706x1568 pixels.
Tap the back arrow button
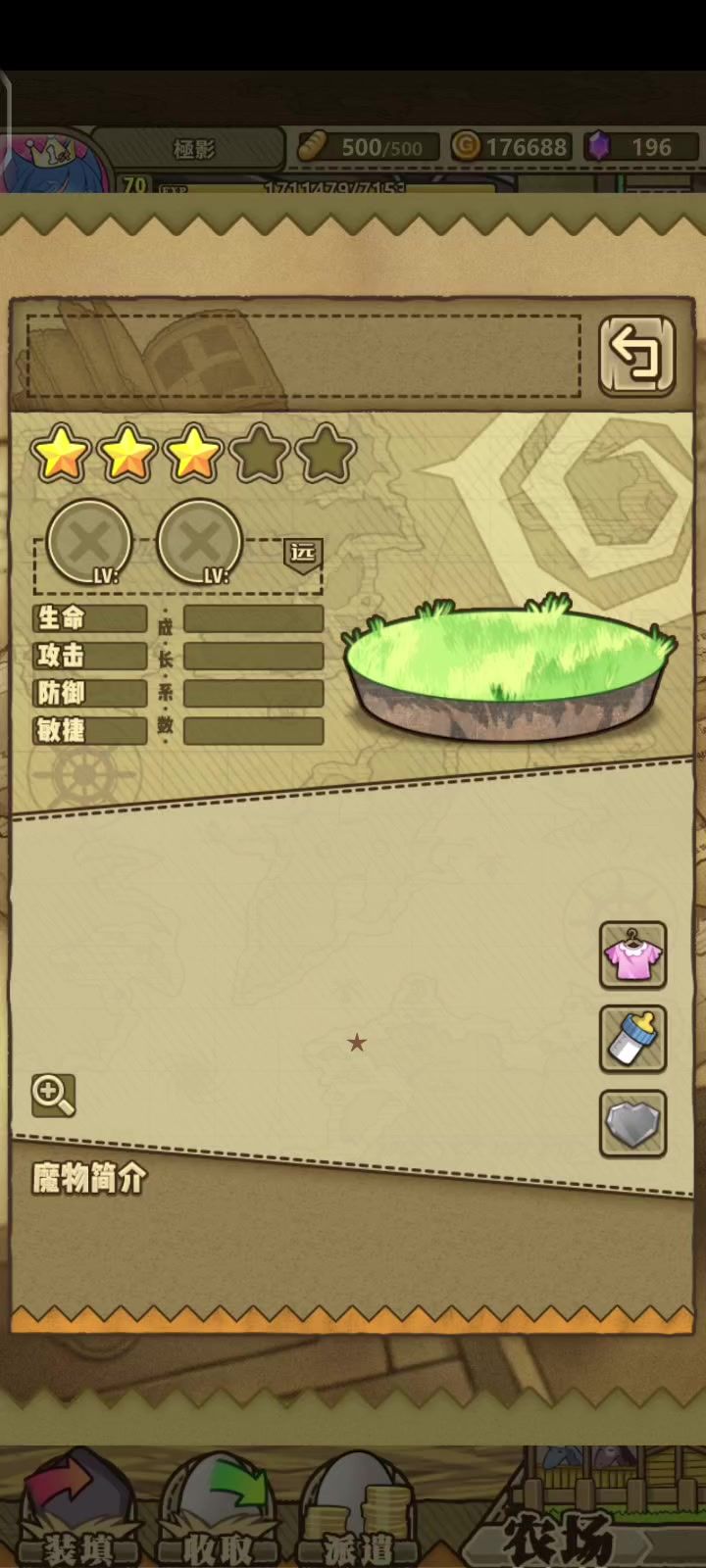tap(637, 355)
